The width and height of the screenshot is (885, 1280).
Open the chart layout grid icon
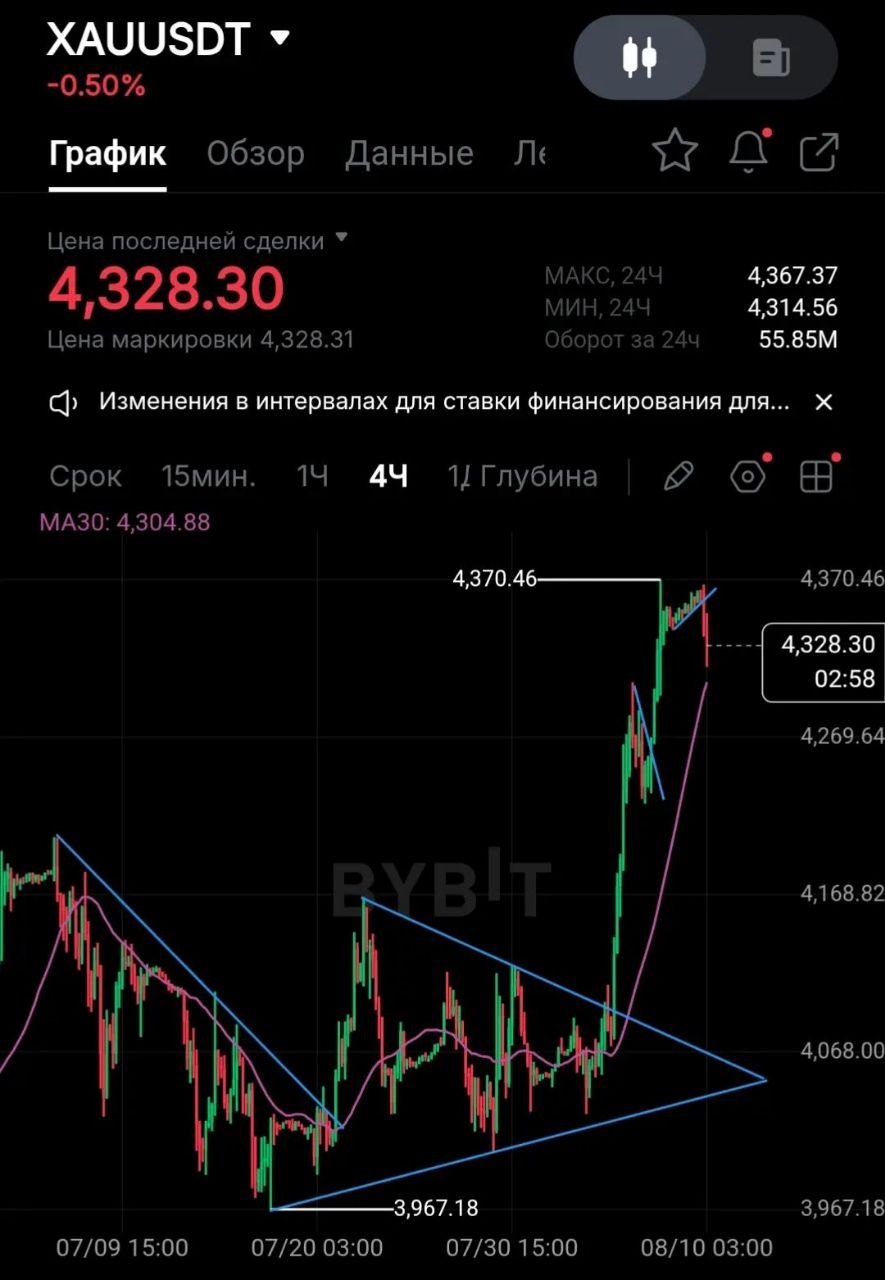tap(817, 477)
